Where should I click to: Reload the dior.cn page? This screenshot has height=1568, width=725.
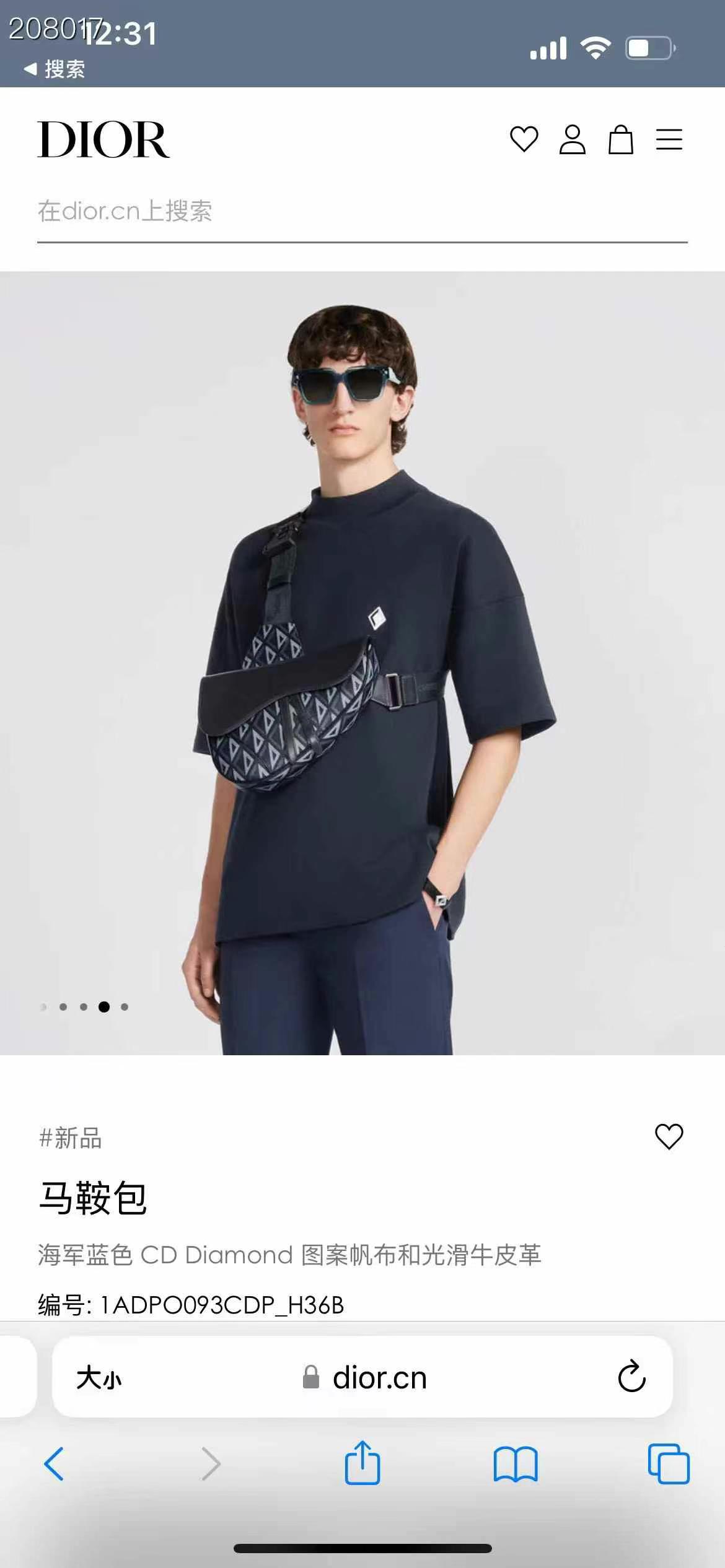(631, 1377)
